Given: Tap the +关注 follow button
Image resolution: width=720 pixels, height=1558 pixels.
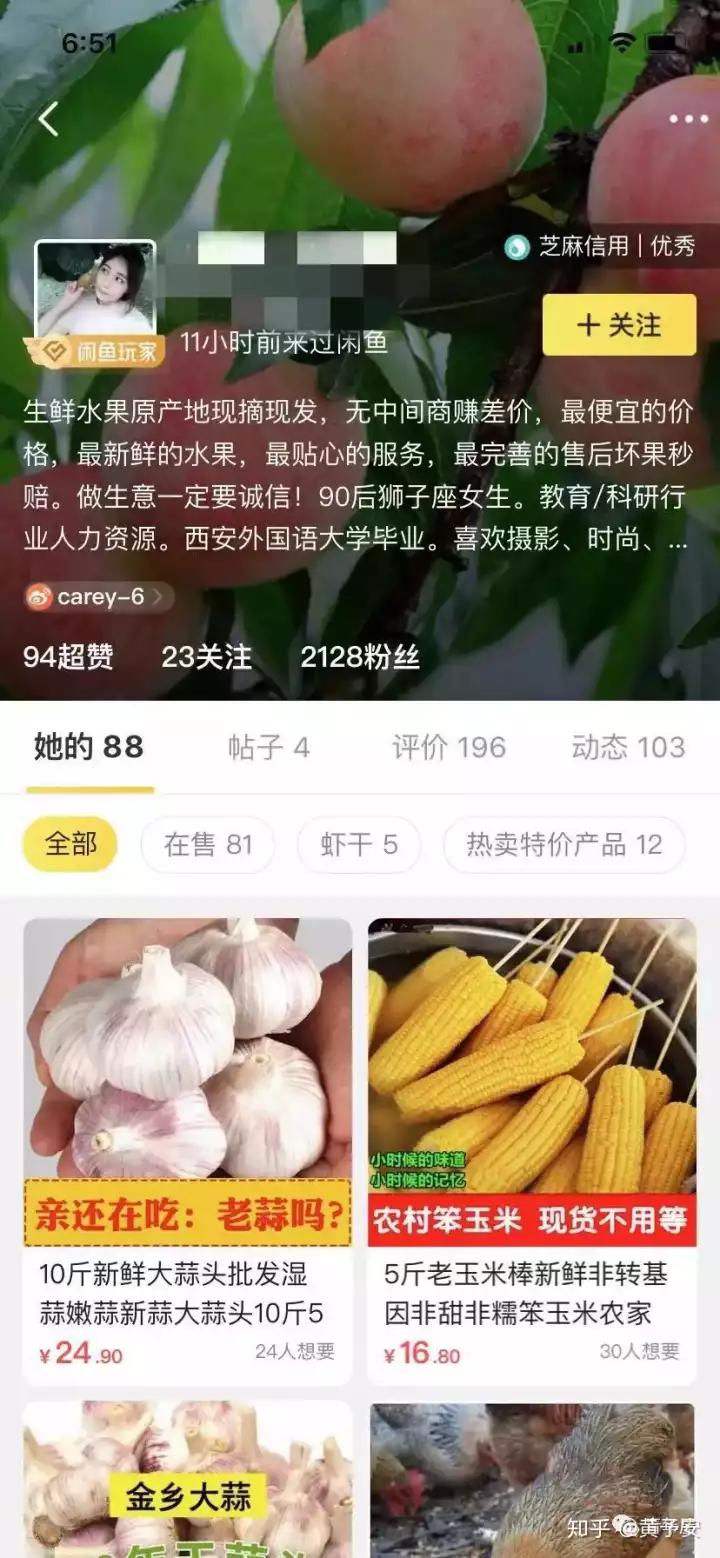Looking at the screenshot, I should tap(618, 325).
